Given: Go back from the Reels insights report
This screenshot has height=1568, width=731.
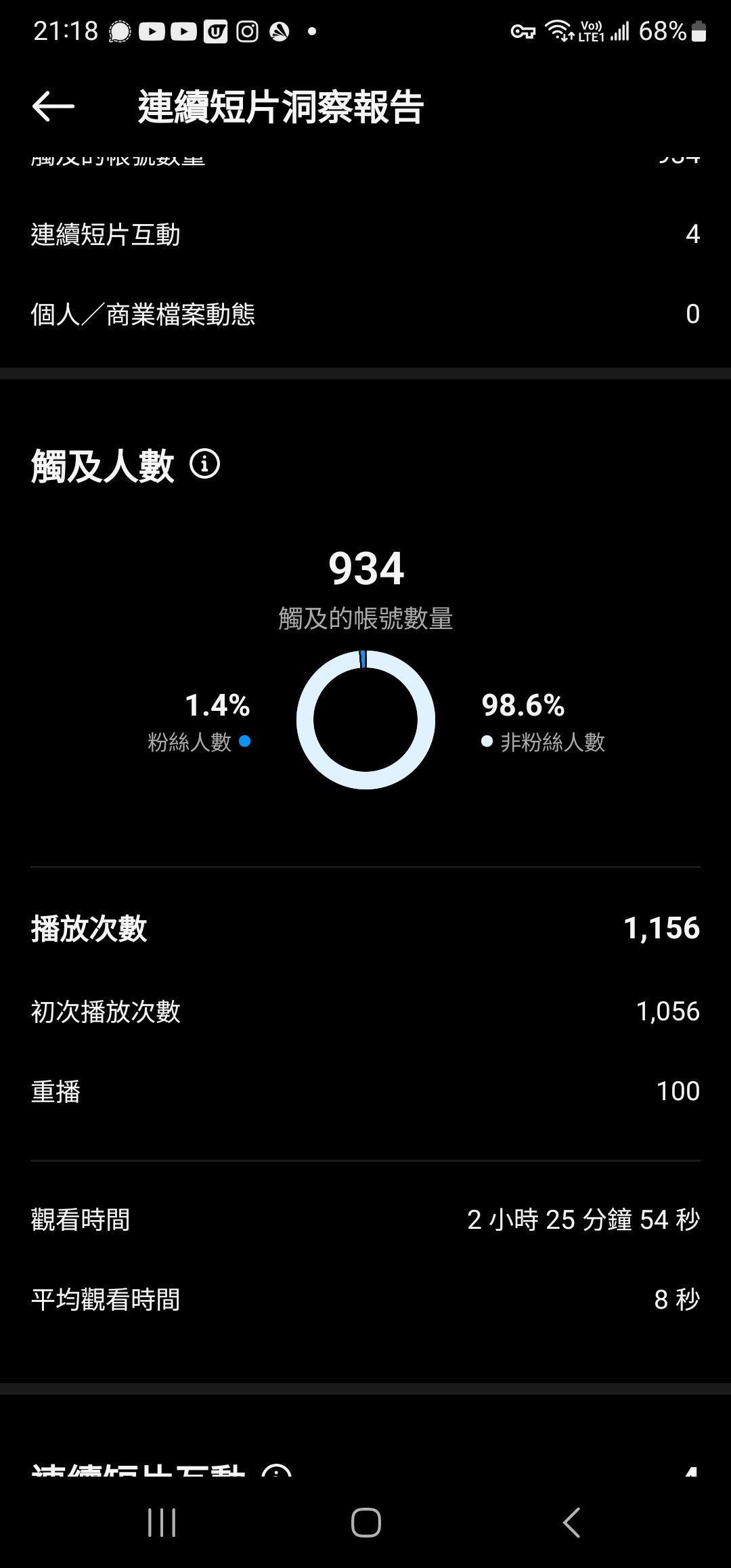Looking at the screenshot, I should pyautogui.click(x=53, y=107).
